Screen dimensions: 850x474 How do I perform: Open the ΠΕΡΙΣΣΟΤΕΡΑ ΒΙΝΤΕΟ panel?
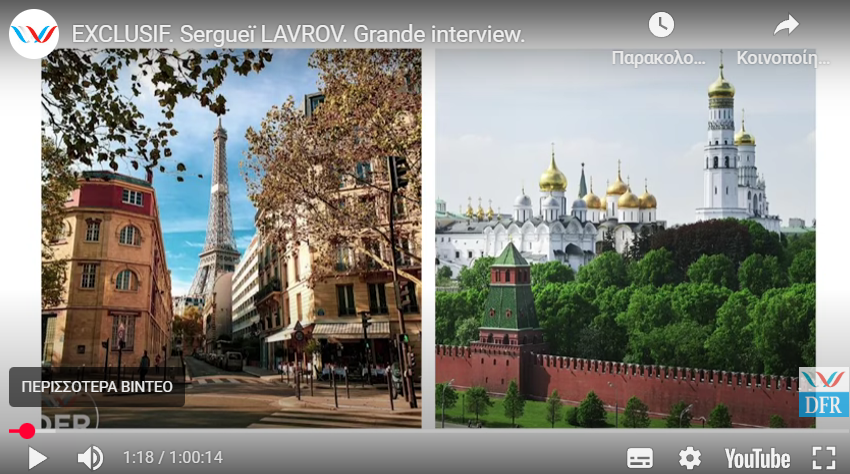[x=97, y=387]
